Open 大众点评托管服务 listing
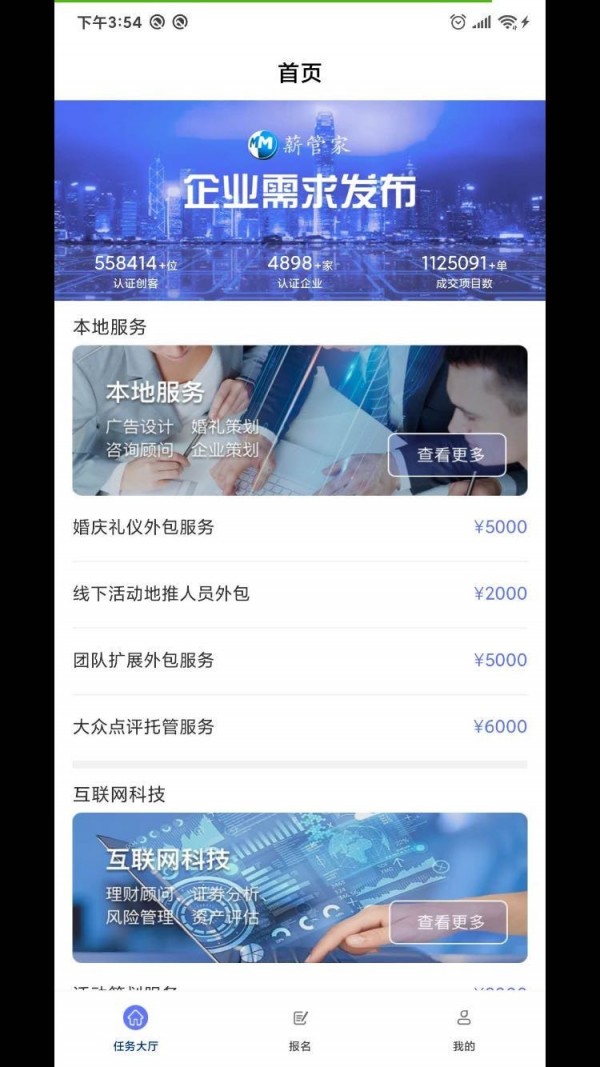This screenshot has height=1067, width=600. tap(299, 727)
